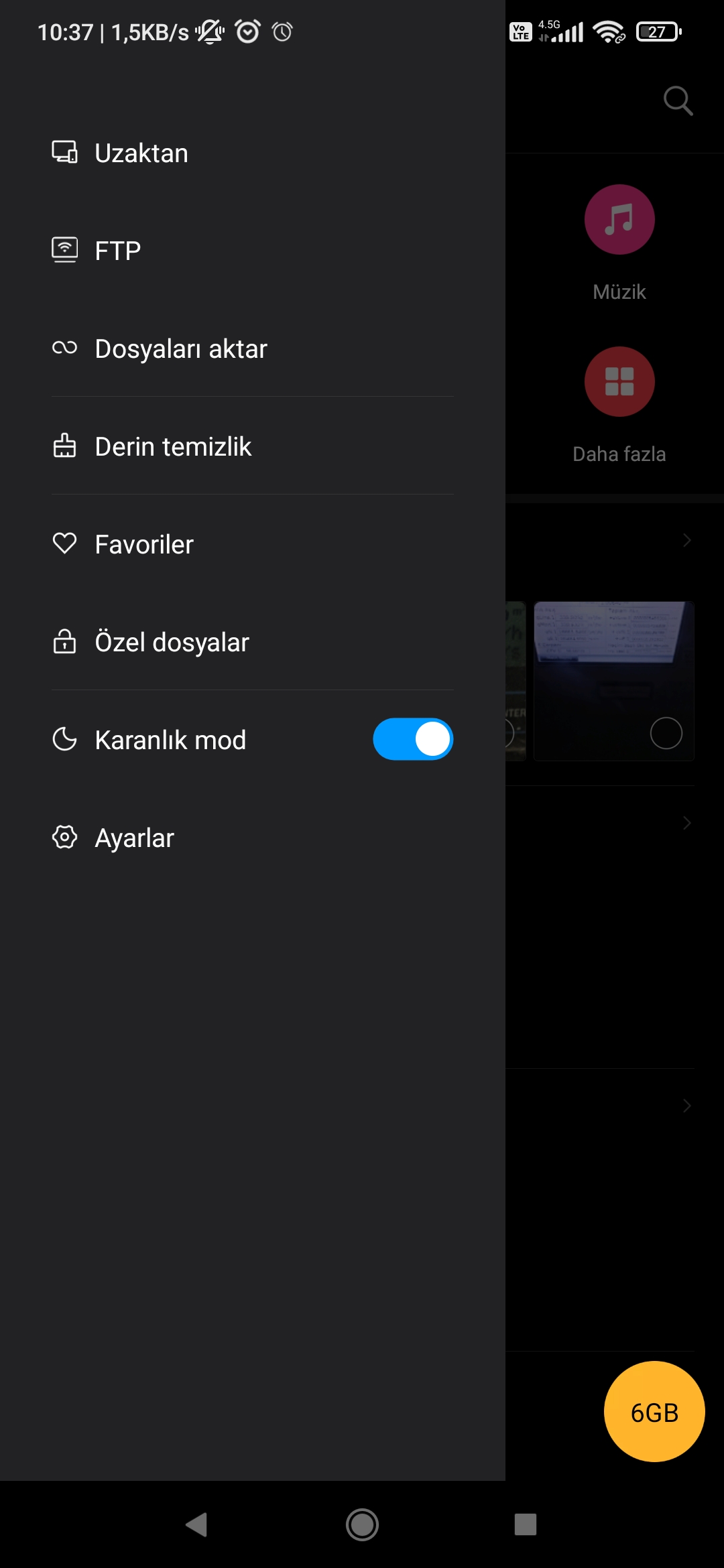Open Ayarlar settings

(x=134, y=838)
